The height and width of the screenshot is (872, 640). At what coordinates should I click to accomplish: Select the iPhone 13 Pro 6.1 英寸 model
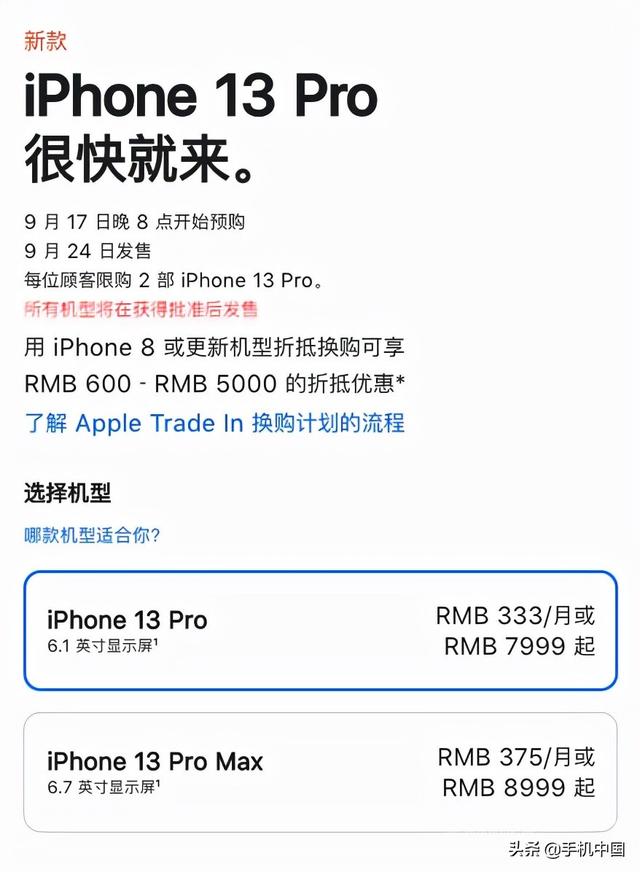pos(320,630)
